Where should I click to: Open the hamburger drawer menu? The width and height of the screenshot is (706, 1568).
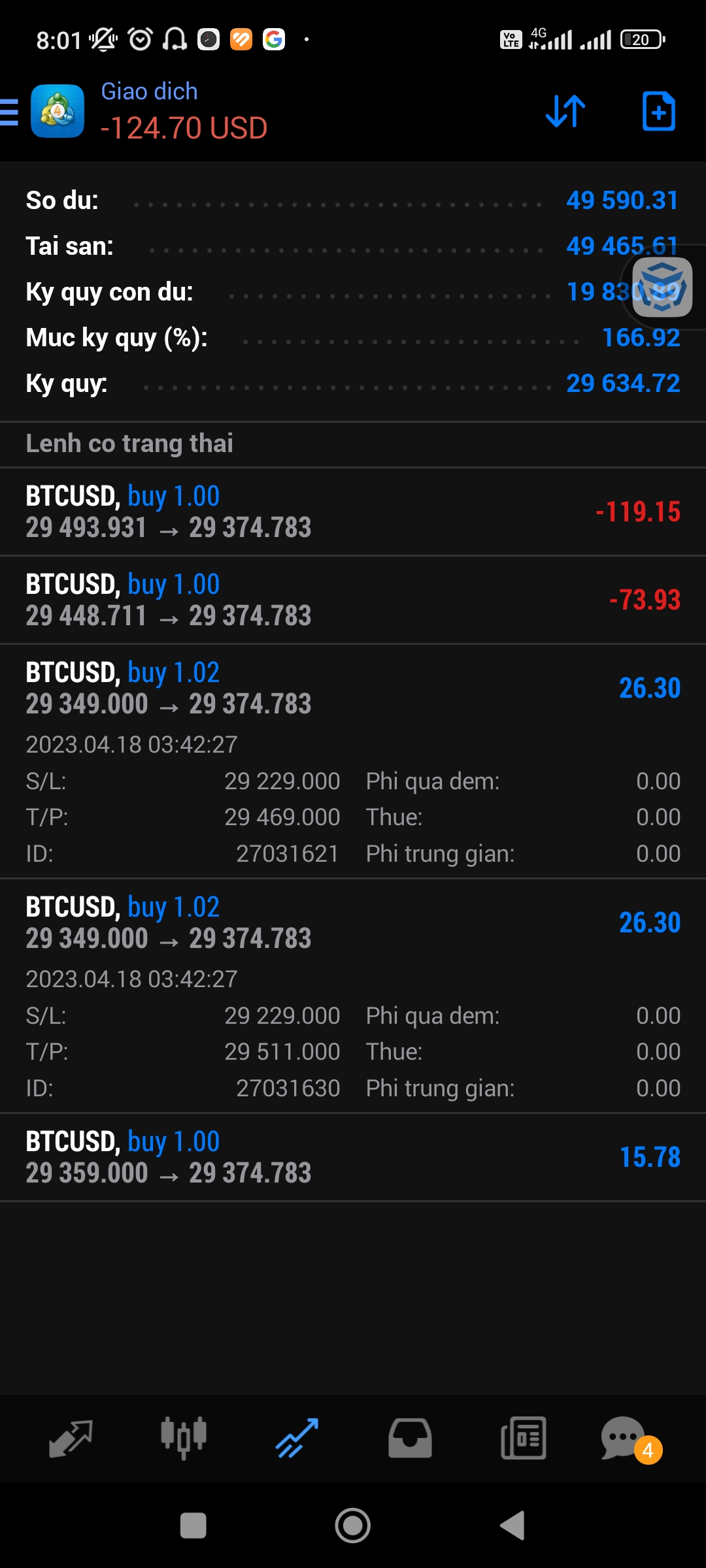[x=10, y=112]
